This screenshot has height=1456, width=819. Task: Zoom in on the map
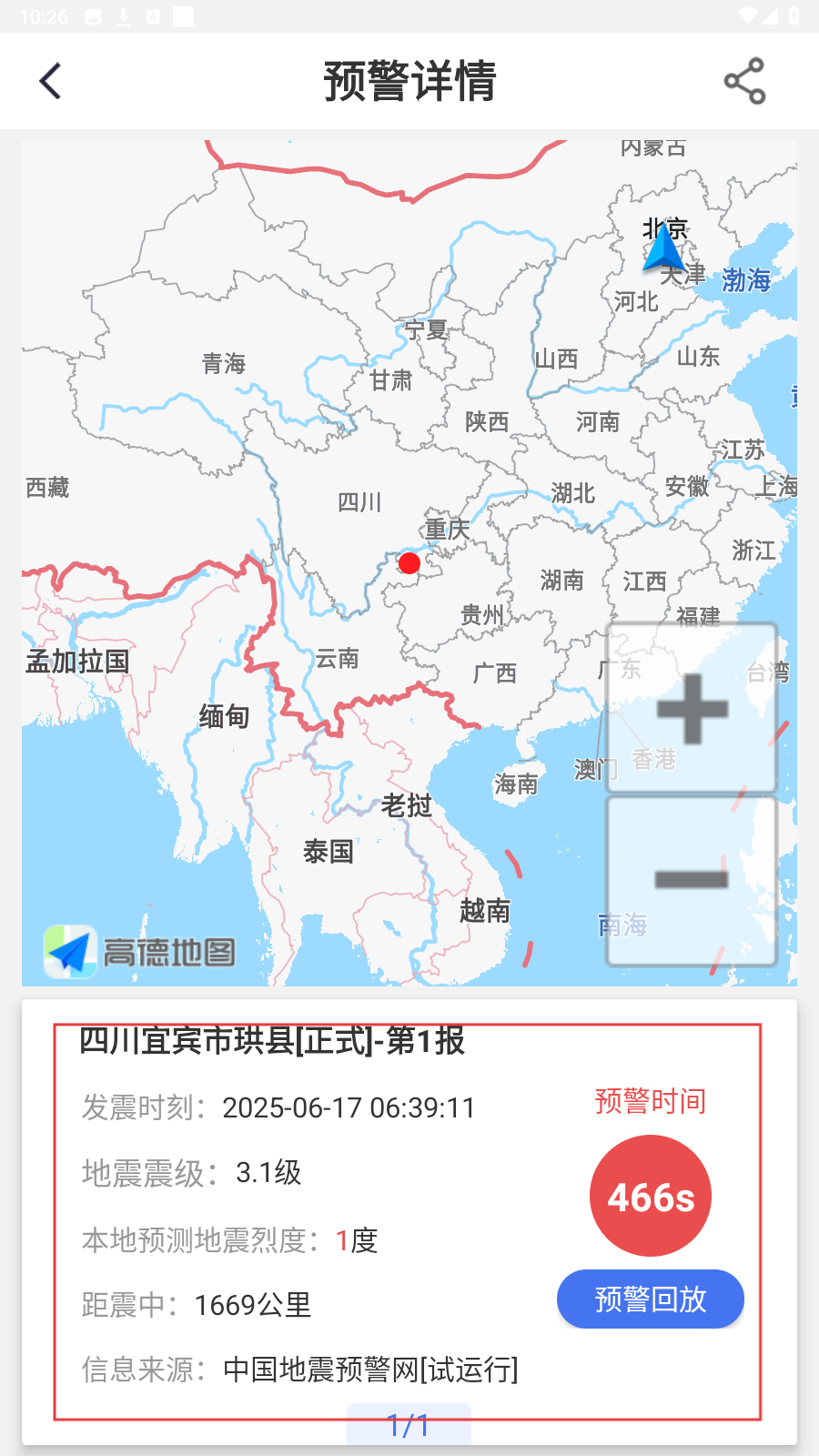point(692,708)
